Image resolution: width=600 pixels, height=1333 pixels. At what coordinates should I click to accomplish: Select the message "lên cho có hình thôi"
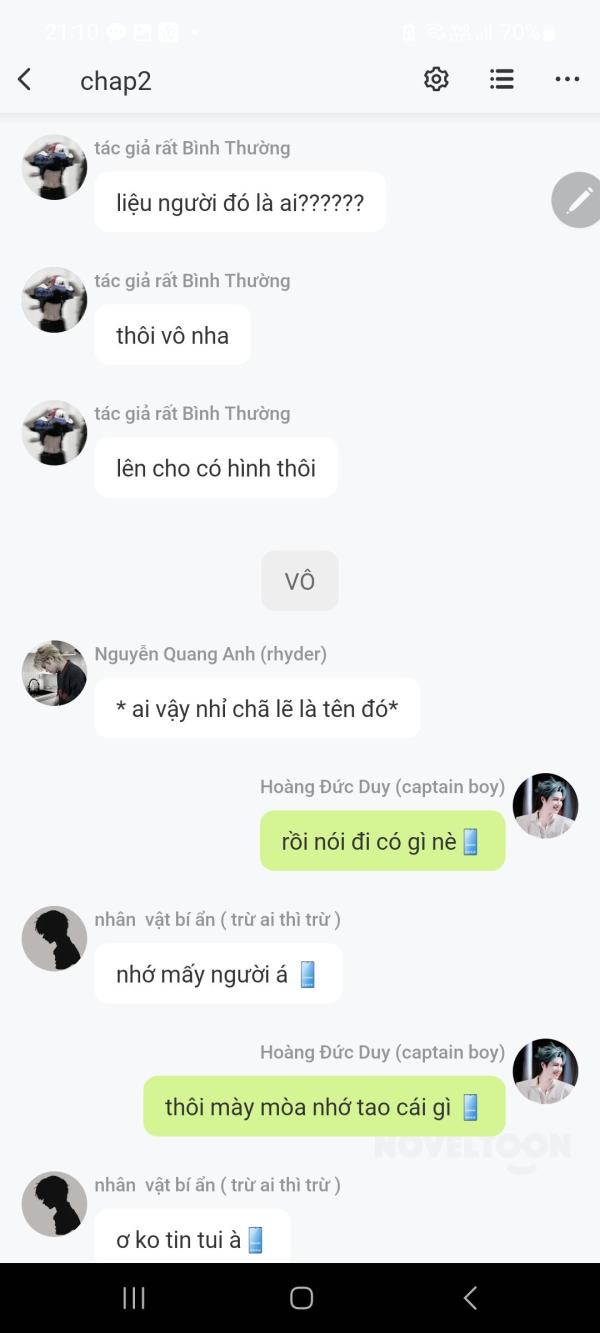pyautogui.click(x=216, y=468)
